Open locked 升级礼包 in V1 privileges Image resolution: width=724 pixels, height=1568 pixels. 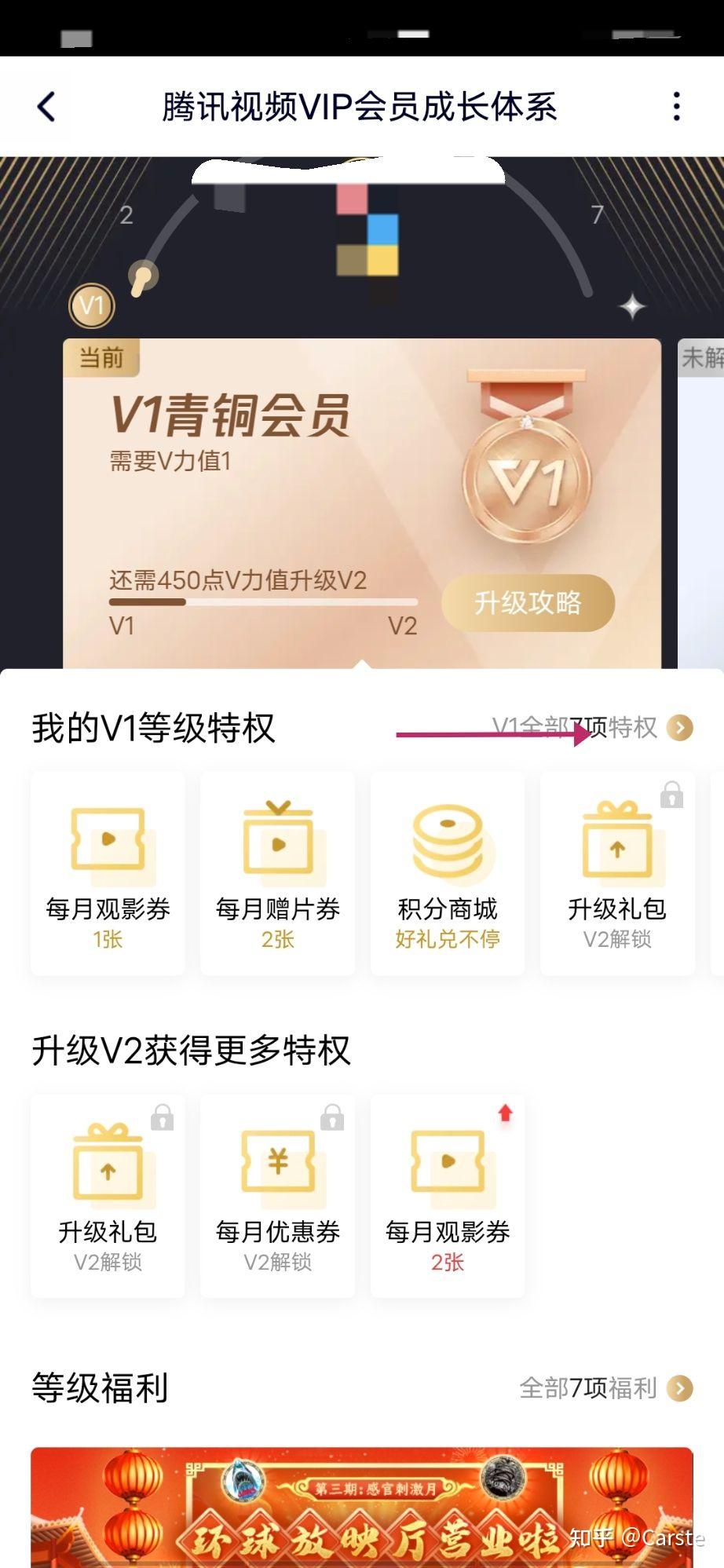click(617, 873)
